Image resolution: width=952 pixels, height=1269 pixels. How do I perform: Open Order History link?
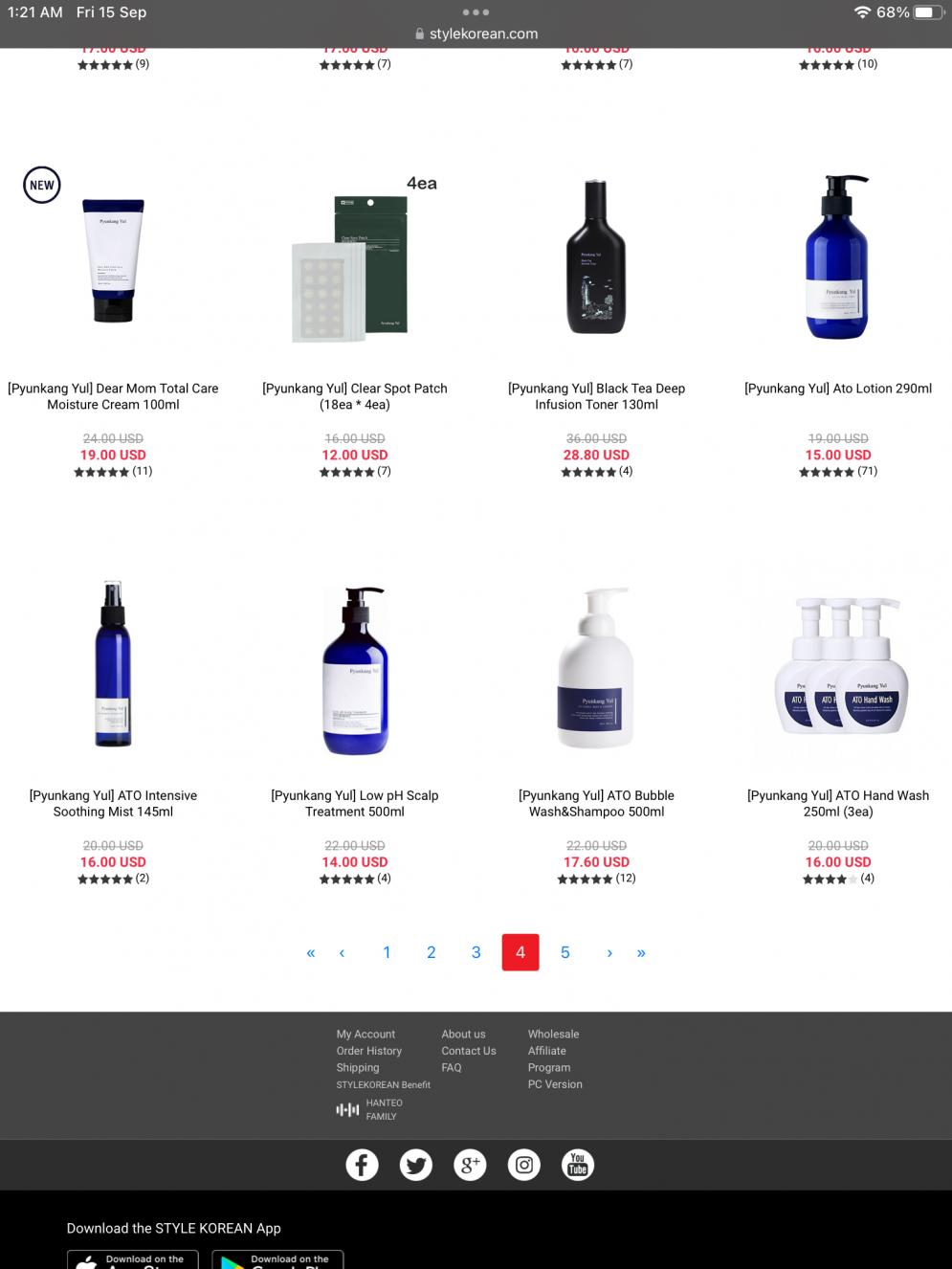tap(368, 1051)
